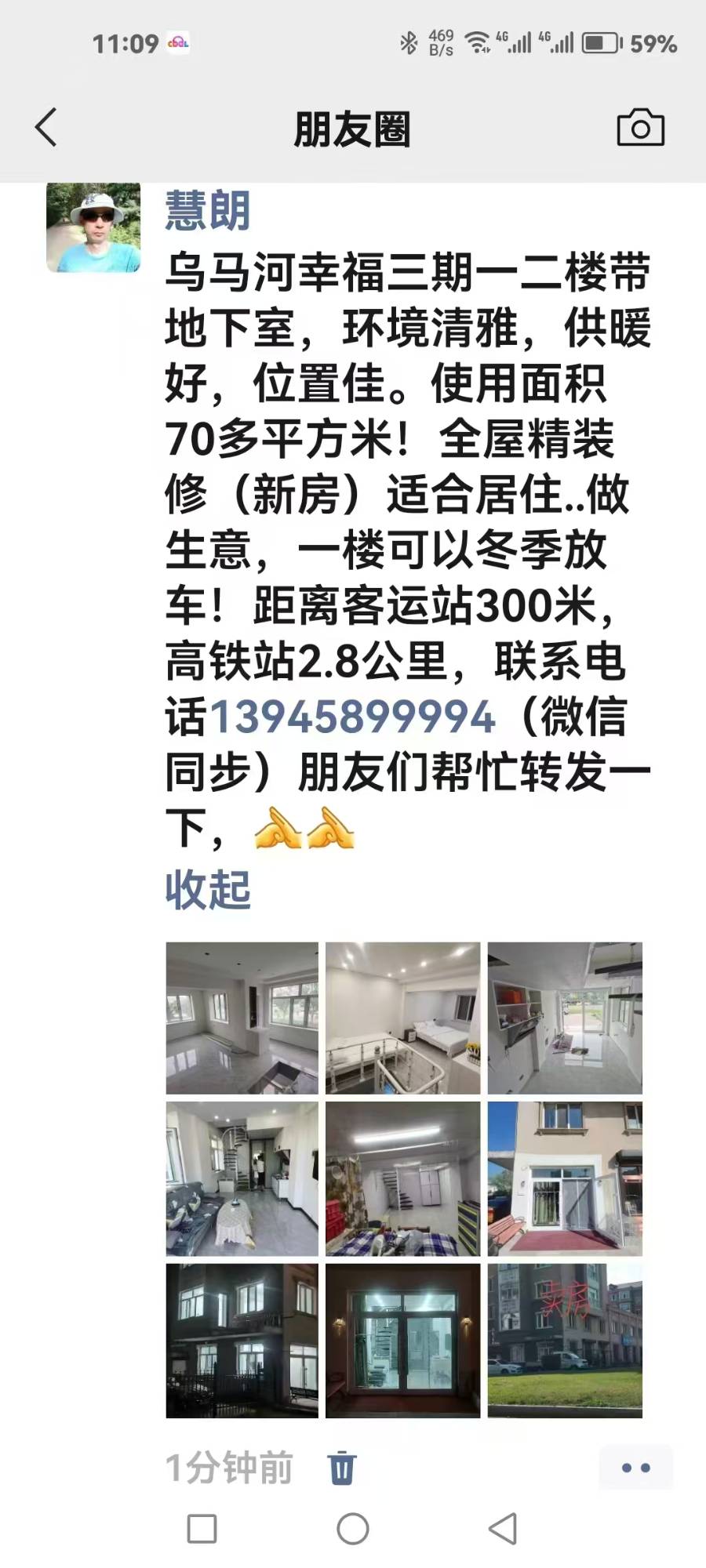Open recent apps from the navigation bar
The height and width of the screenshot is (1568, 706).
tap(202, 1529)
